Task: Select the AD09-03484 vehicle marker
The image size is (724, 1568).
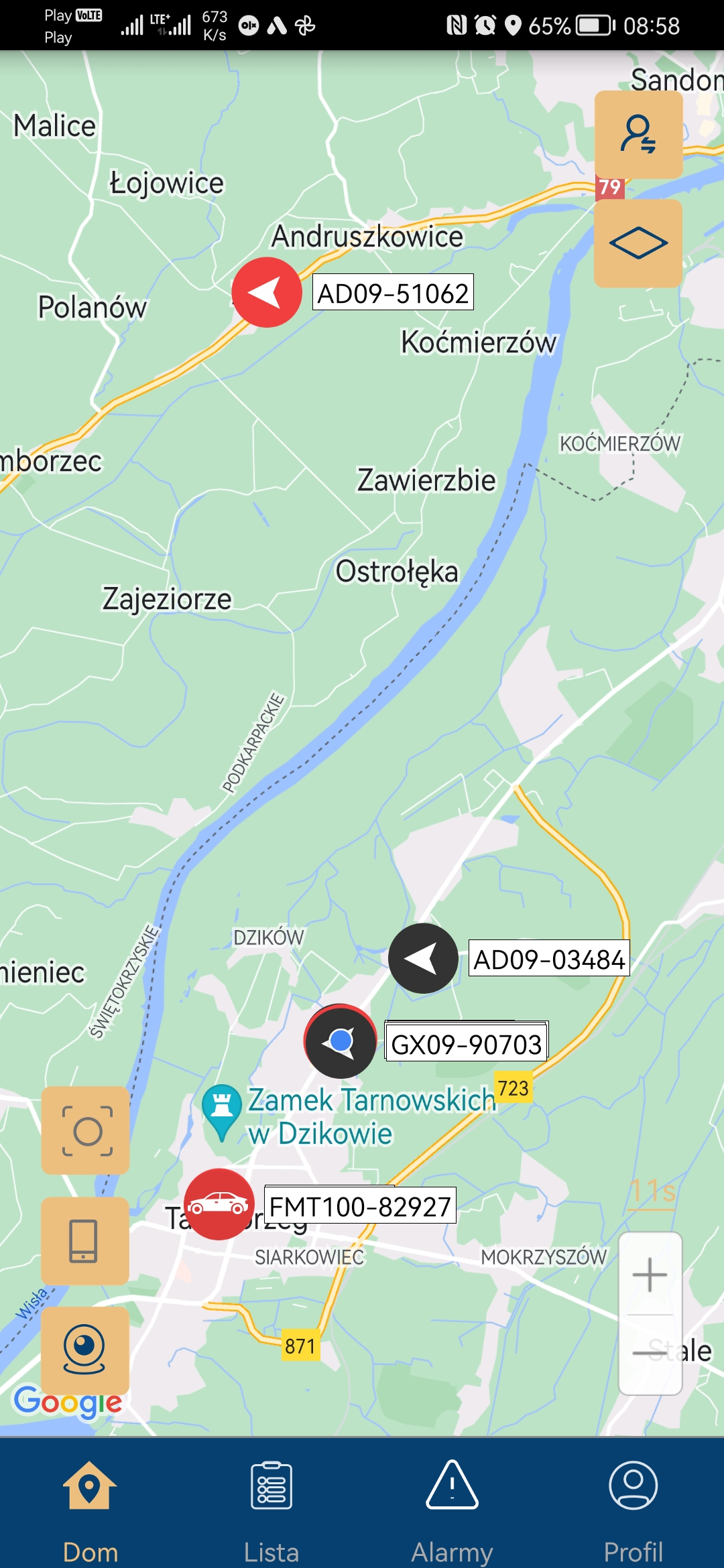Action: point(423,958)
